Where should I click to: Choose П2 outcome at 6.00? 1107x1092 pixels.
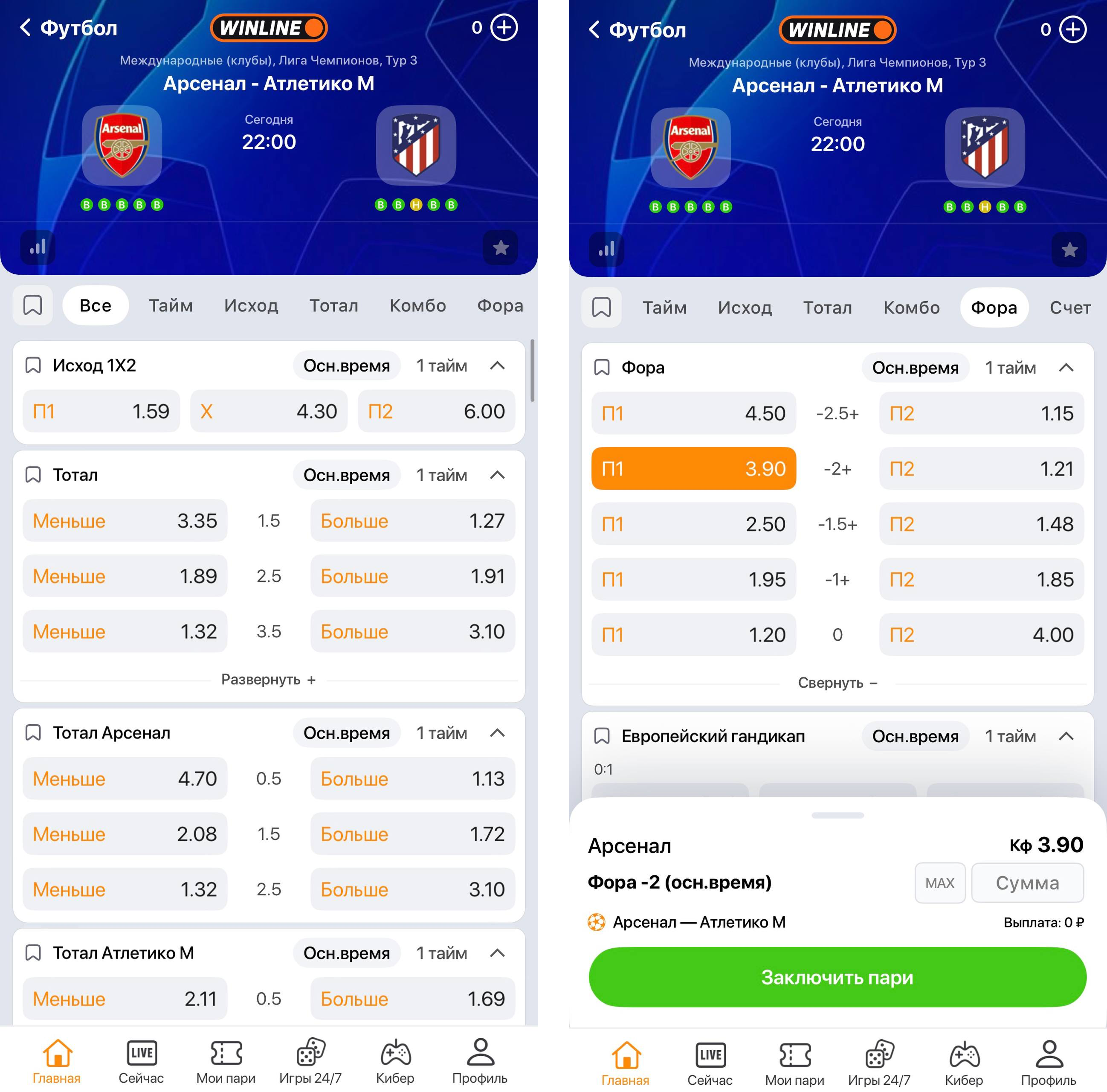[x=436, y=411]
